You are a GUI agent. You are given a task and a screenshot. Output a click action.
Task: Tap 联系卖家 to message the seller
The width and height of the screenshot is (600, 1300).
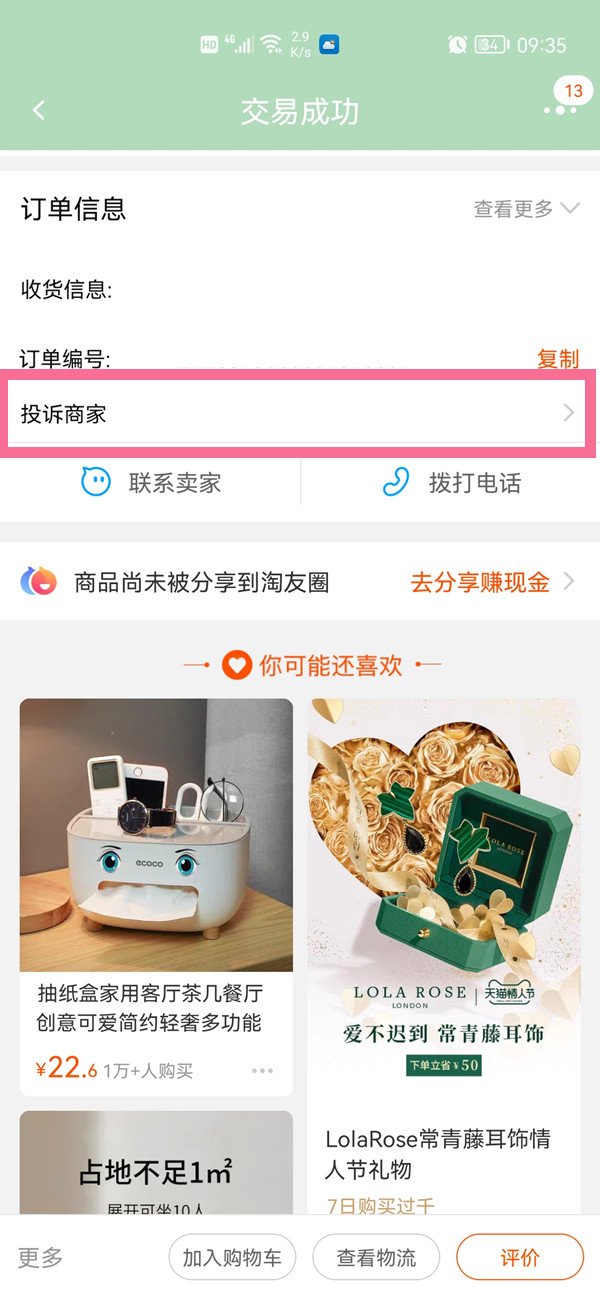(152, 483)
